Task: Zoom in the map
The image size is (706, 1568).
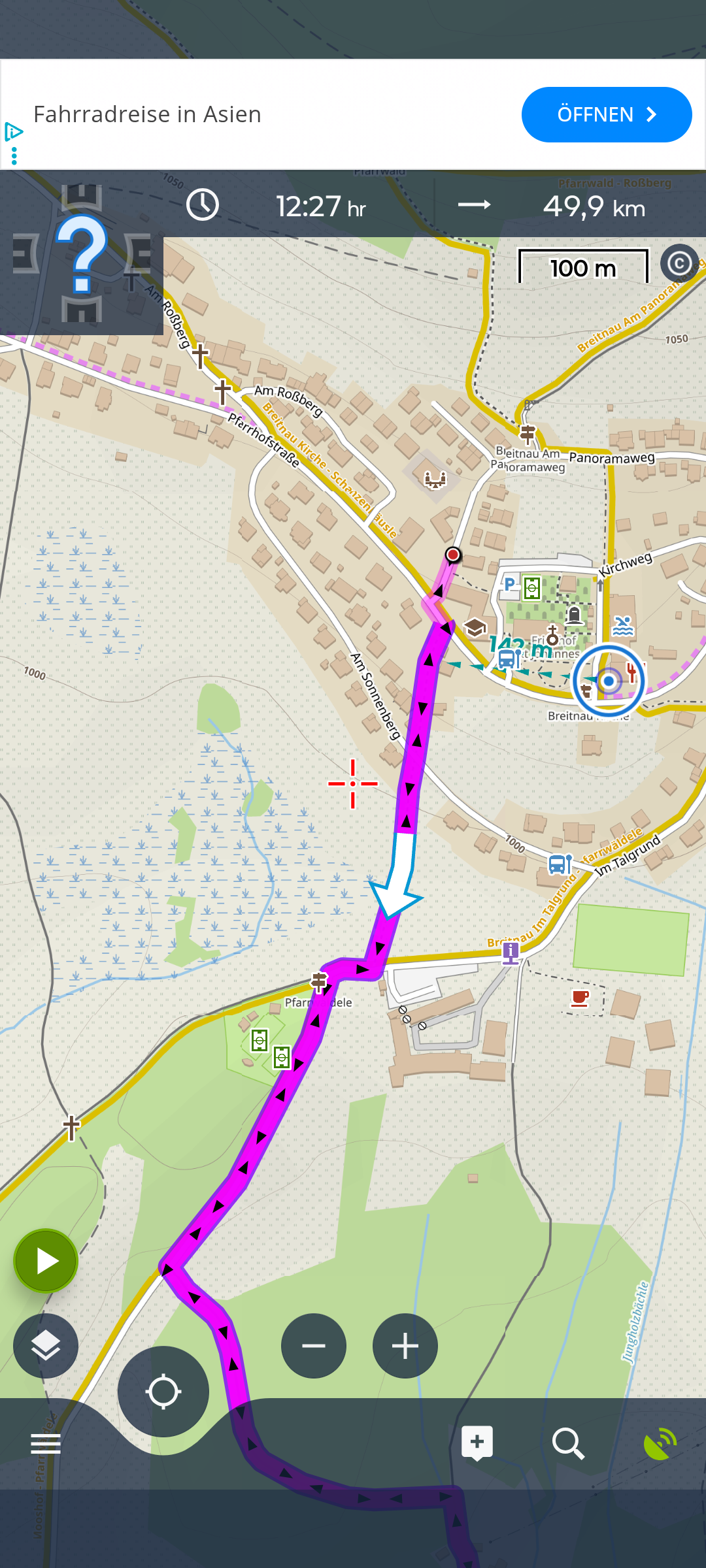Action: point(405,1345)
